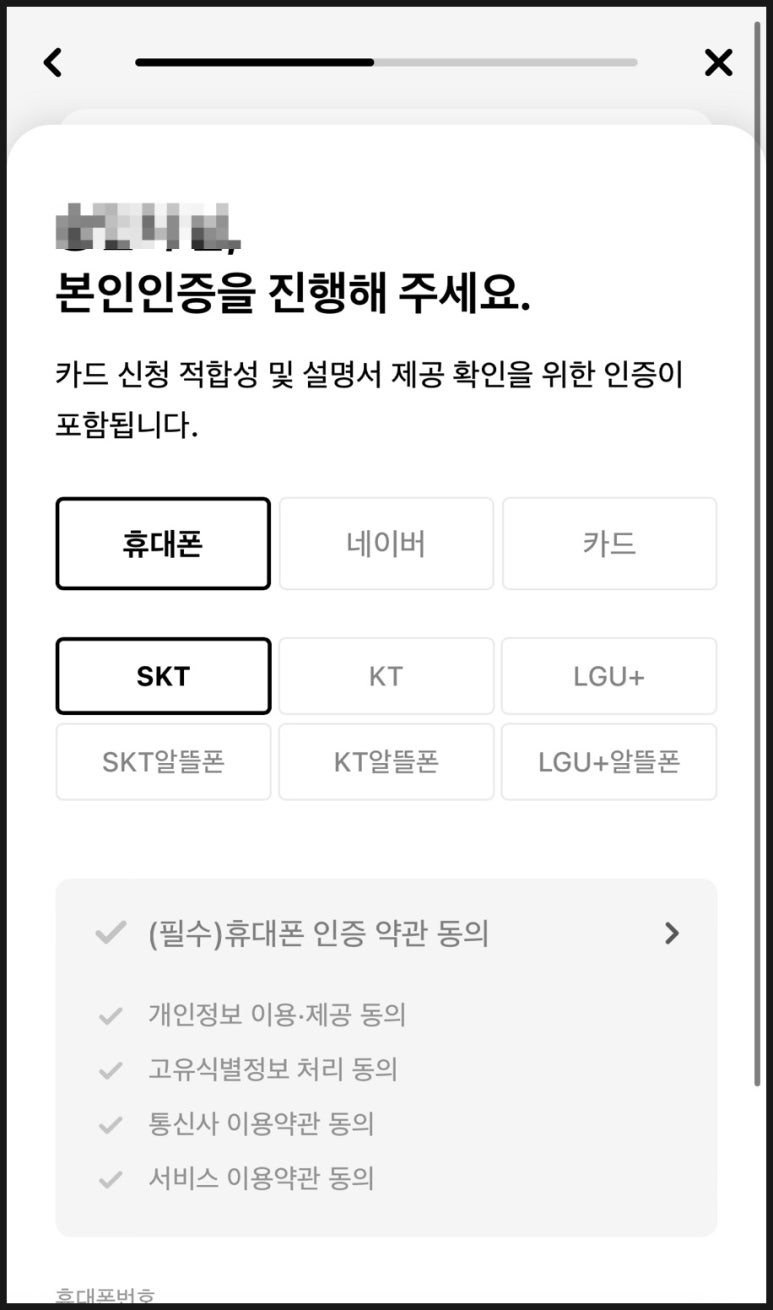773x1310 pixels.
Task: Open terms details with the chevron arrow
Action: [x=672, y=934]
